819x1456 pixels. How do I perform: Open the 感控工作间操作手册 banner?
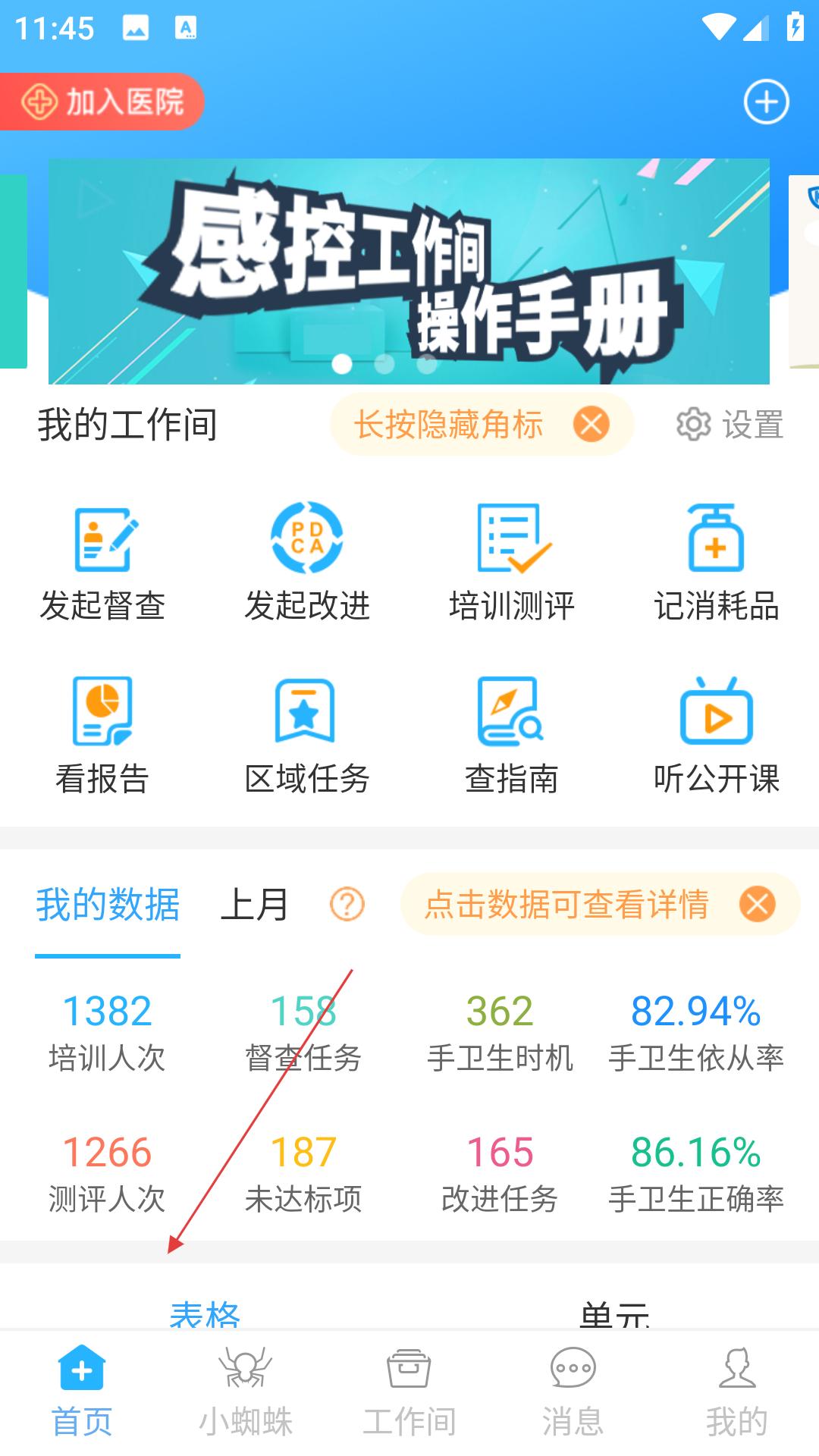409,271
